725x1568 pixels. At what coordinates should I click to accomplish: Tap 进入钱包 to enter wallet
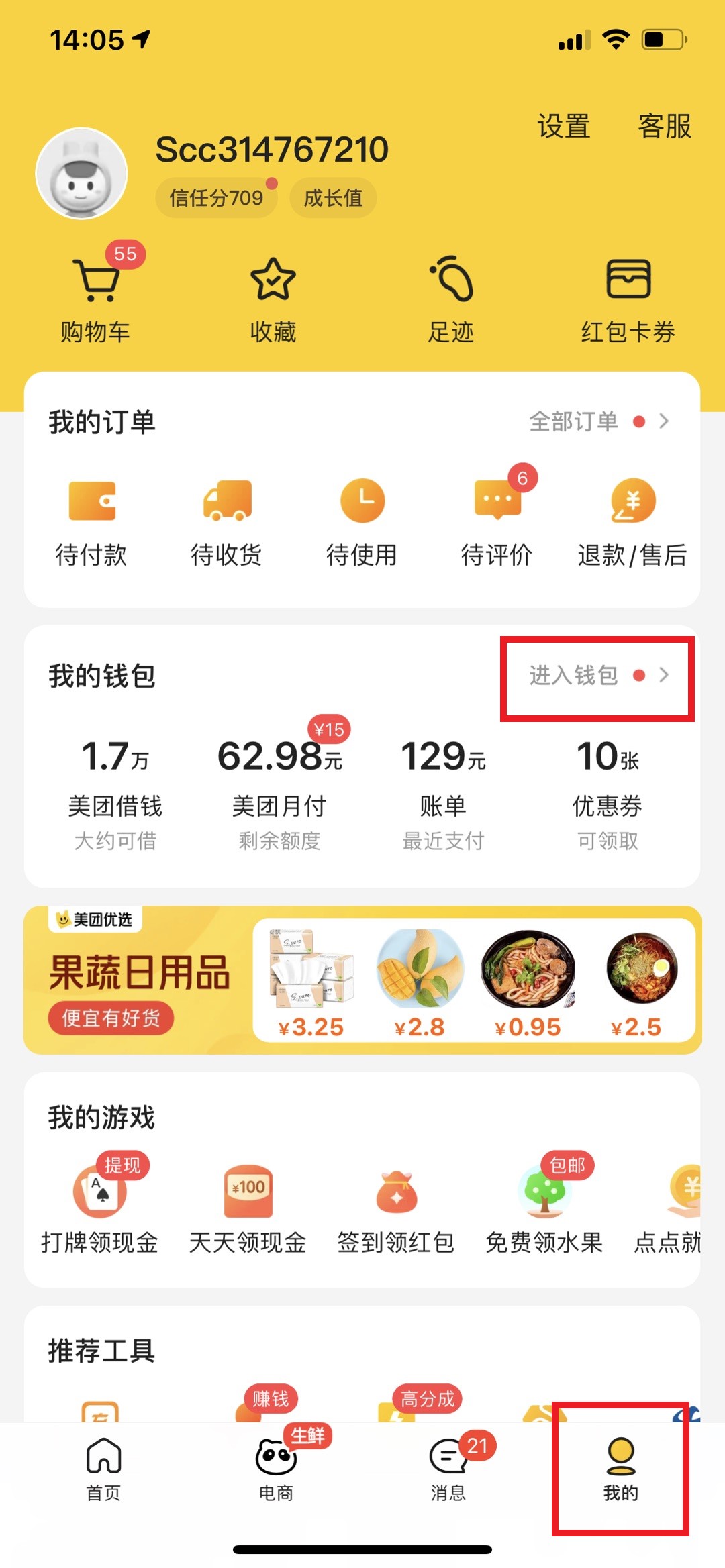click(599, 675)
